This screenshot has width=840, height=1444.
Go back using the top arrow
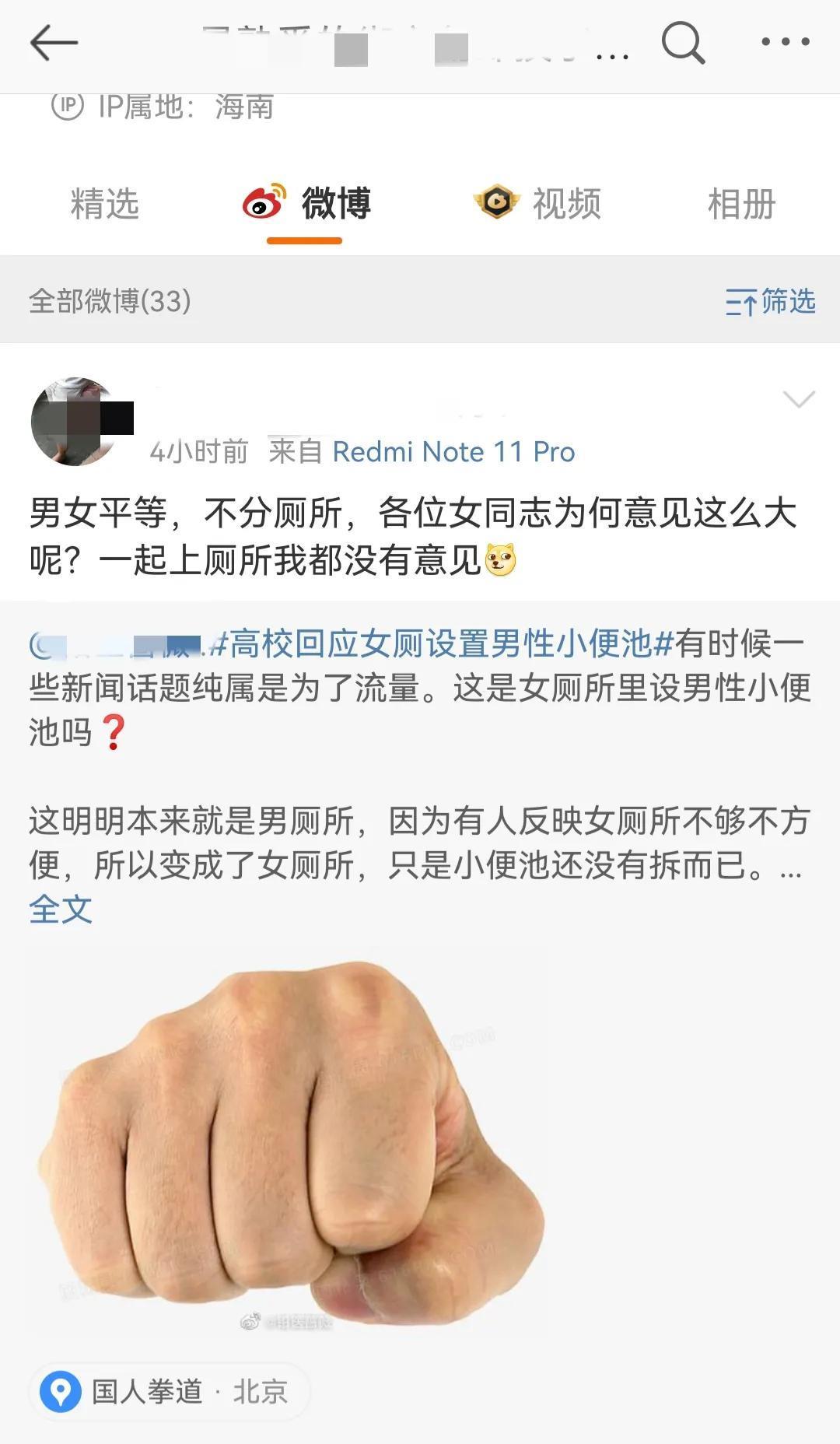pyautogui.click(x=53, y=42)
